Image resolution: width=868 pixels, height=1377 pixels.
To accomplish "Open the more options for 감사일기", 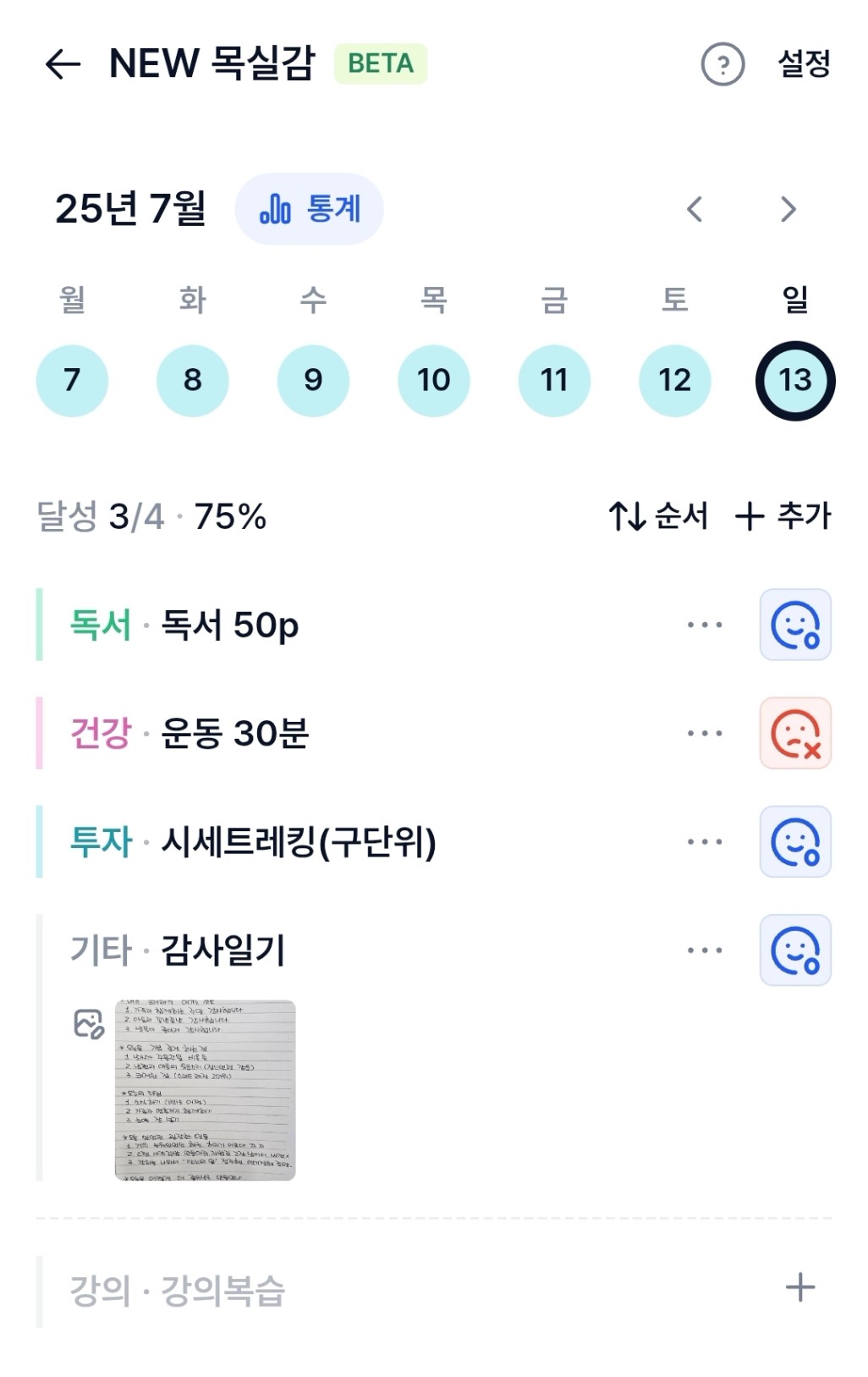I will 705,950.
